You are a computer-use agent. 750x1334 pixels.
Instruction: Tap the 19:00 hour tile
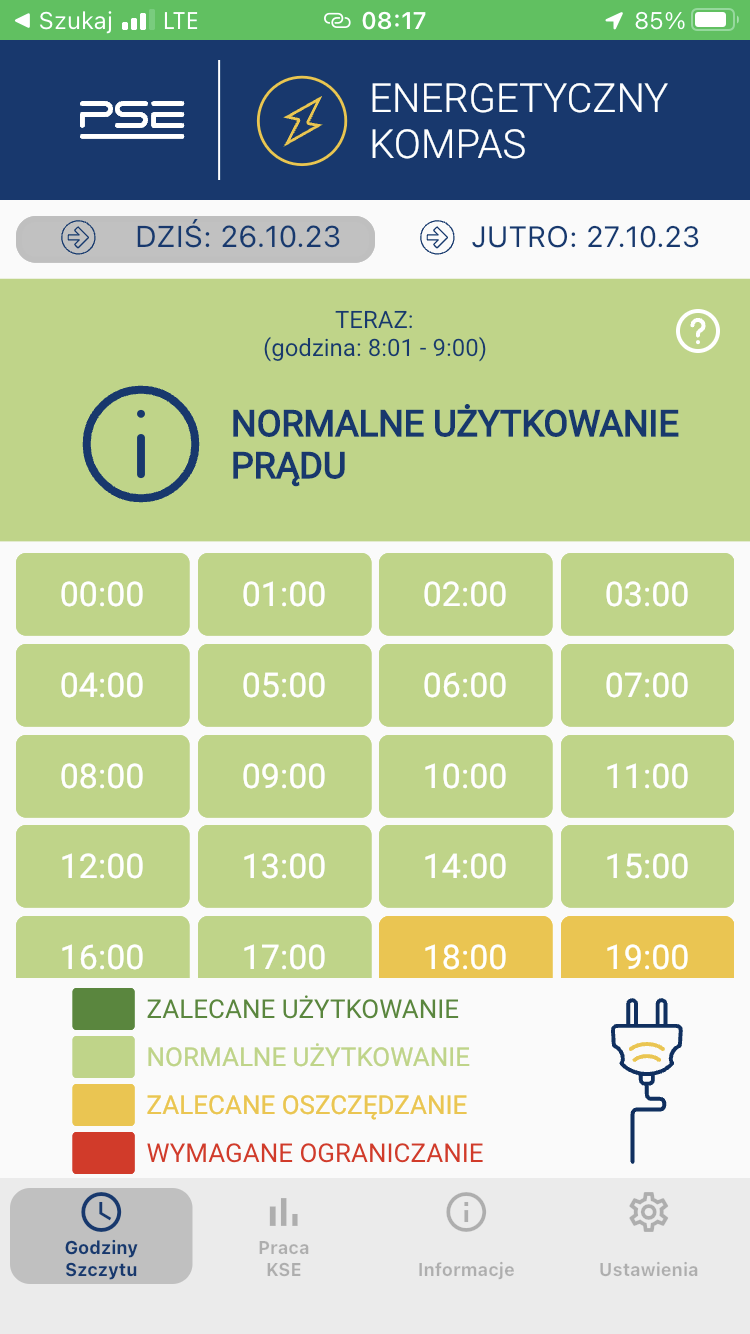pyautogui.click(x=647, y=947)
